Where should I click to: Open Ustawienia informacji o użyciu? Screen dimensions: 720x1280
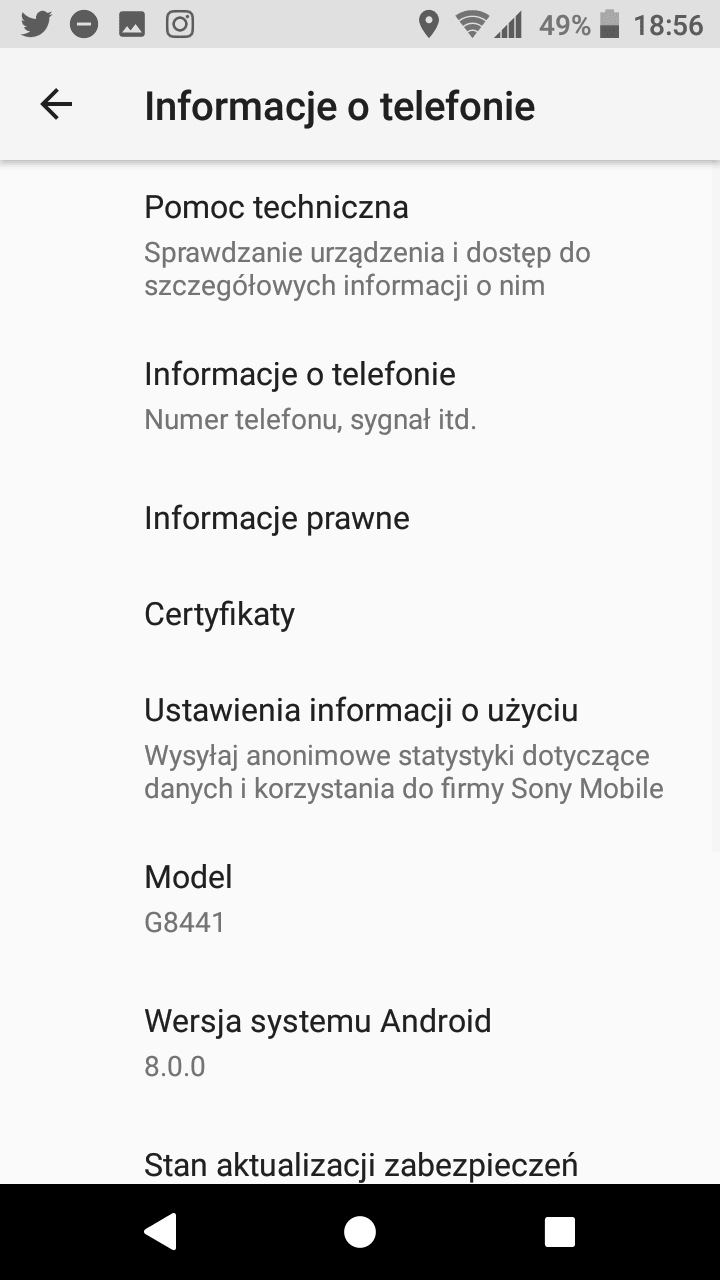pos(360,747)
